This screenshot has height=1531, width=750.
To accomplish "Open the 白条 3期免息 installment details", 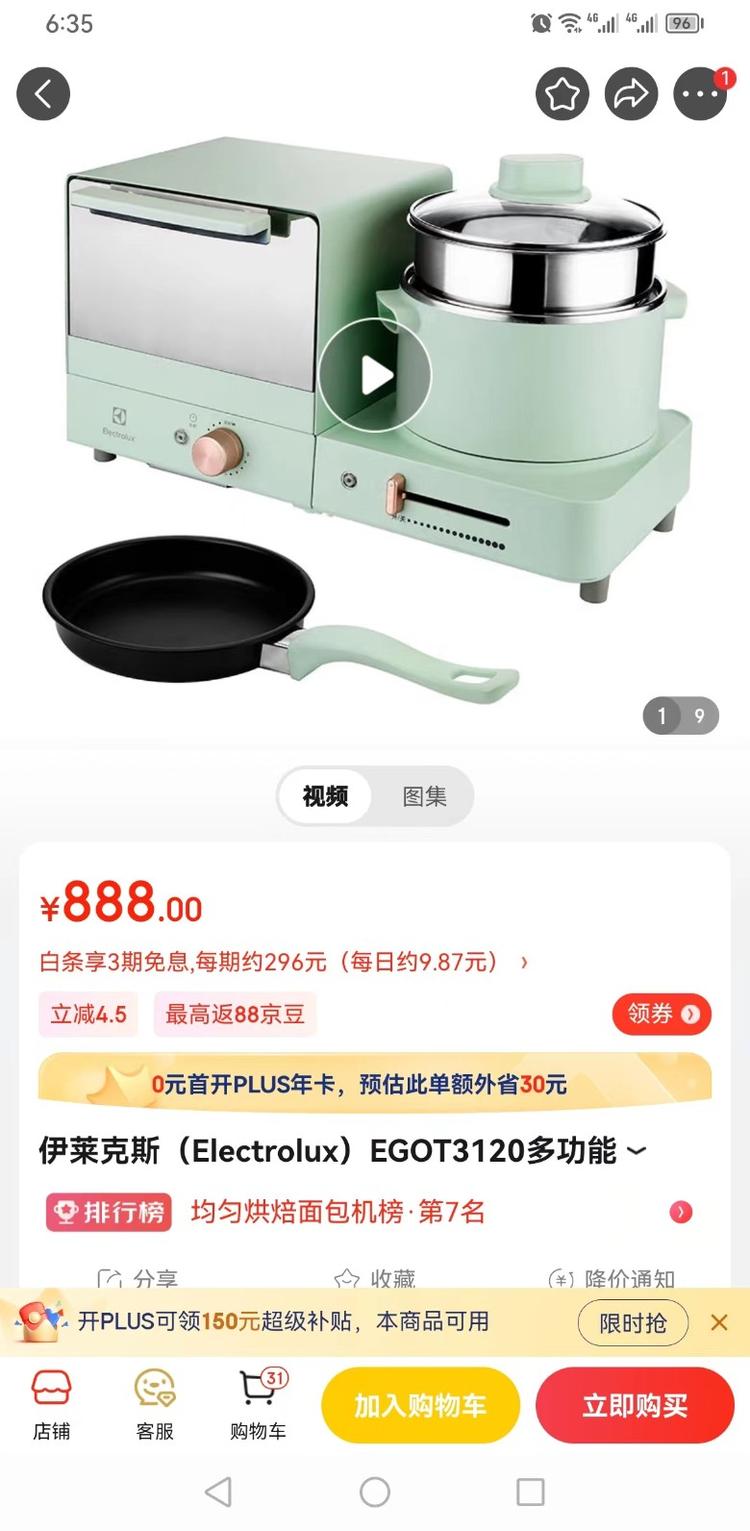I will [284, 962].
